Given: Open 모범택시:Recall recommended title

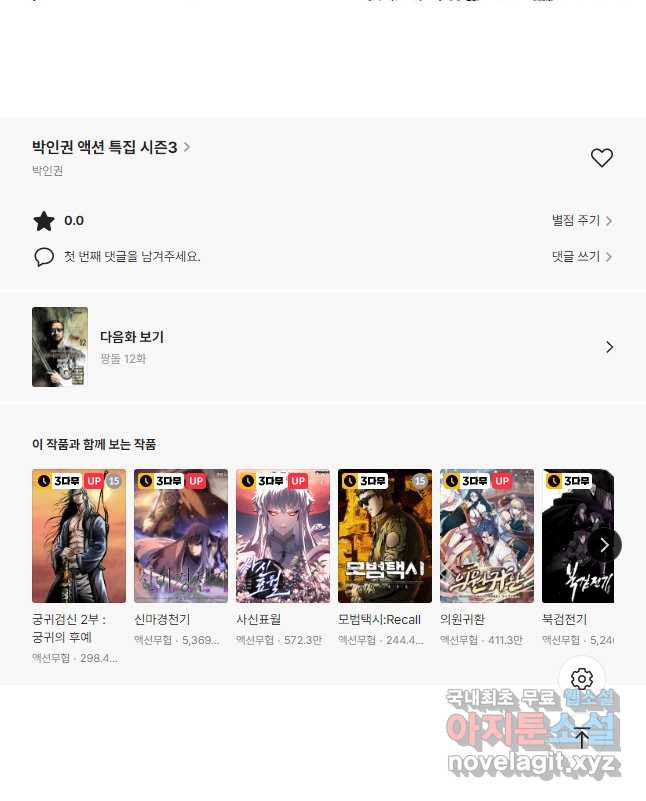Looking at the screenshot, I should [385, 536].
